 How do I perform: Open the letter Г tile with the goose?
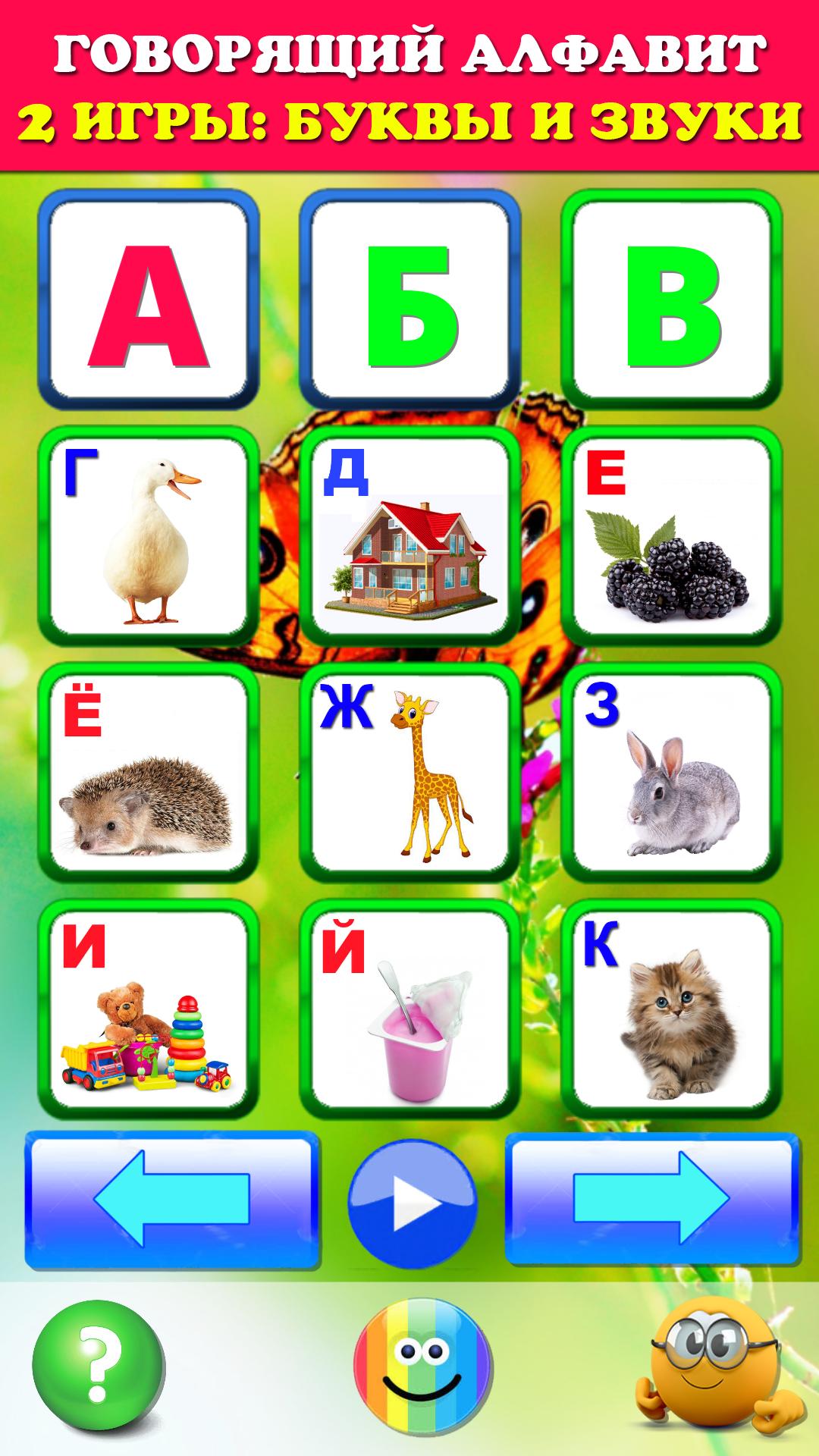[x=149, y=536]
